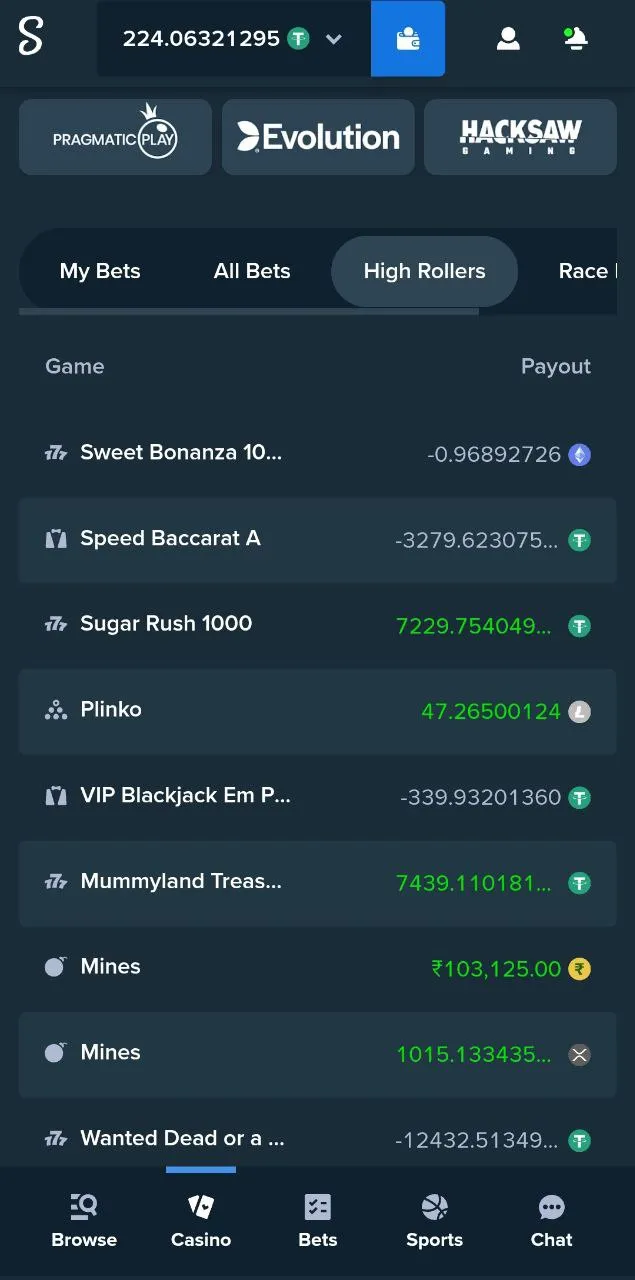This screenshot has width=635, height=1280.
Task: Open Sugar Rush 1000 game
Action: coord(166,624)
